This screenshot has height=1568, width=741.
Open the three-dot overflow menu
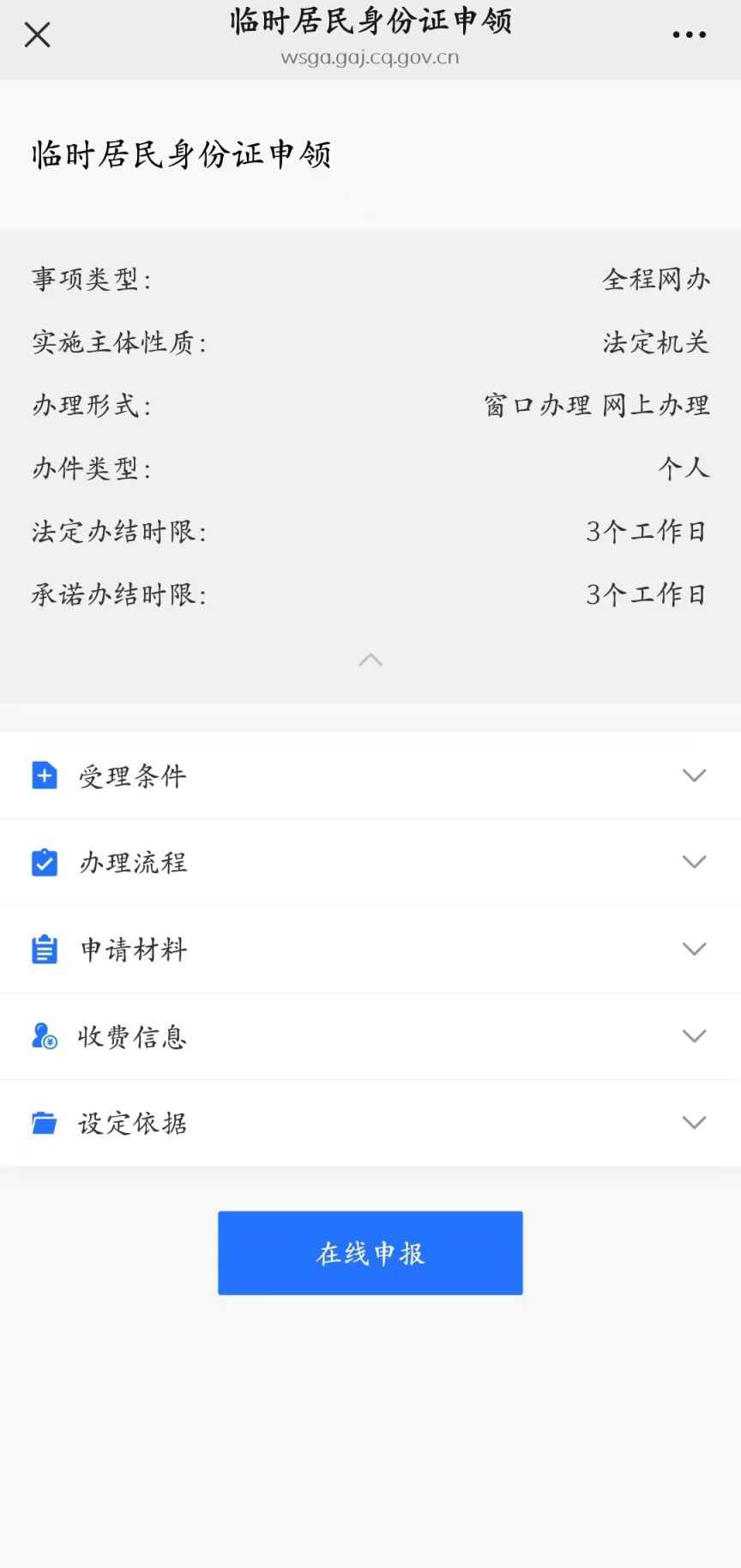click(689, 35)
